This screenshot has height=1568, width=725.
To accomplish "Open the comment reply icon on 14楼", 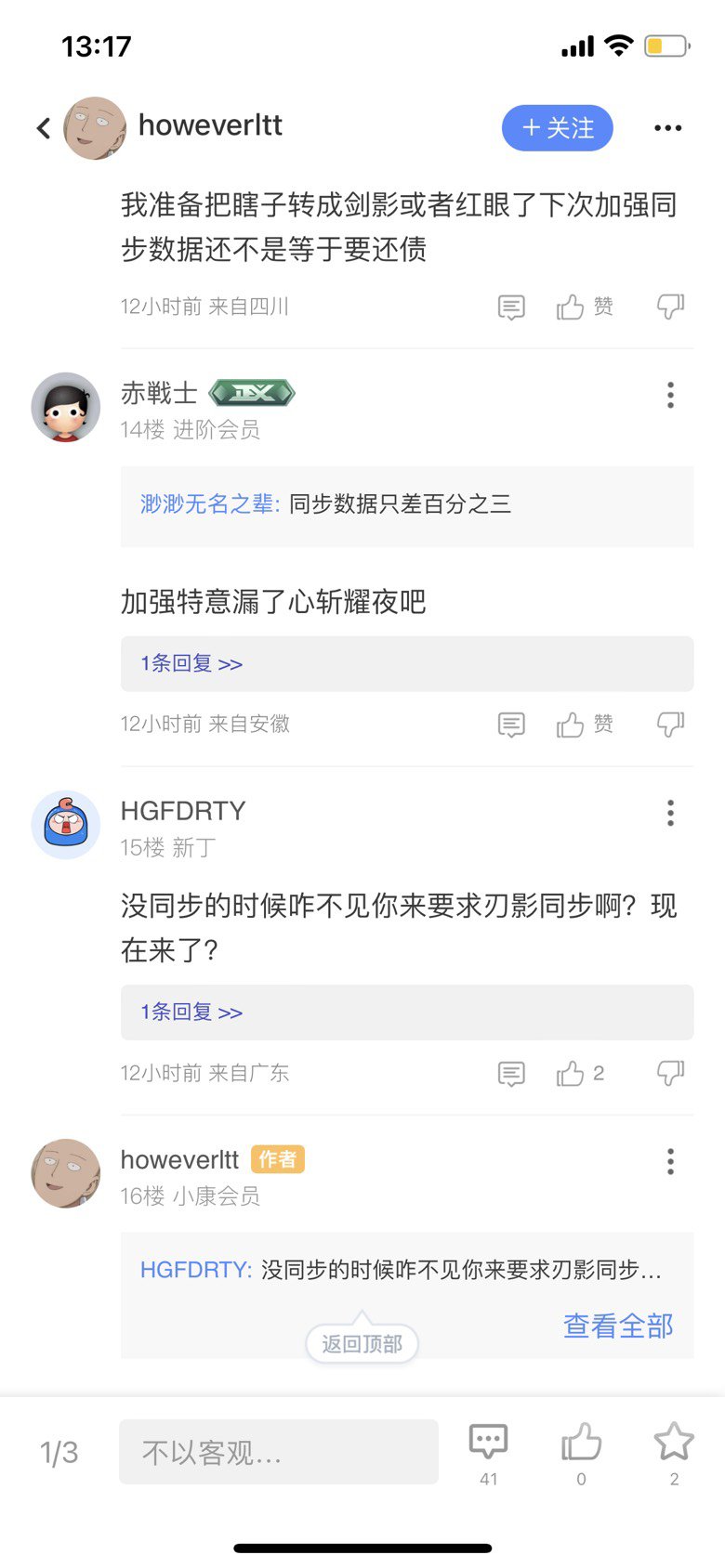I will 512,725.
